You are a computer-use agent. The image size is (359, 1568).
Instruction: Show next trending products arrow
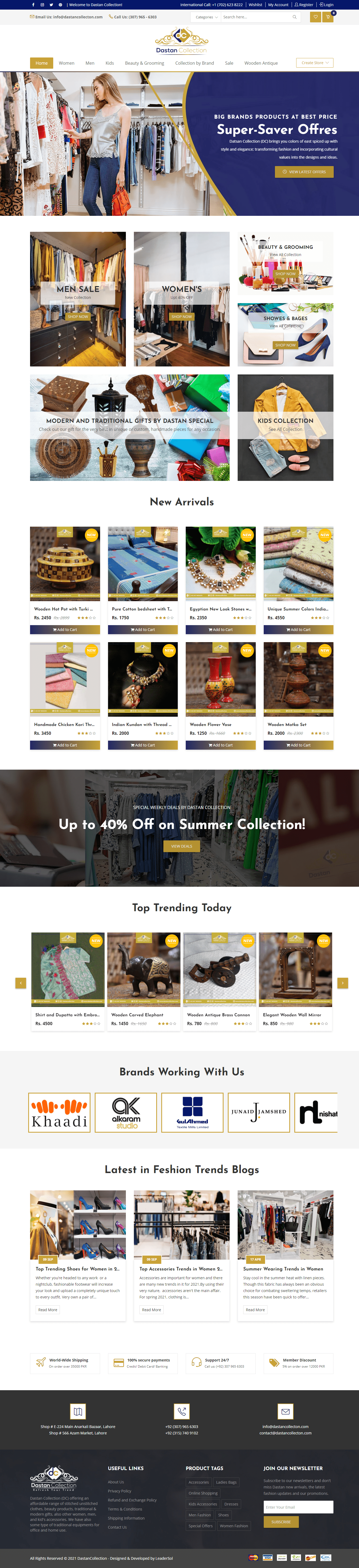coord(343,983)
